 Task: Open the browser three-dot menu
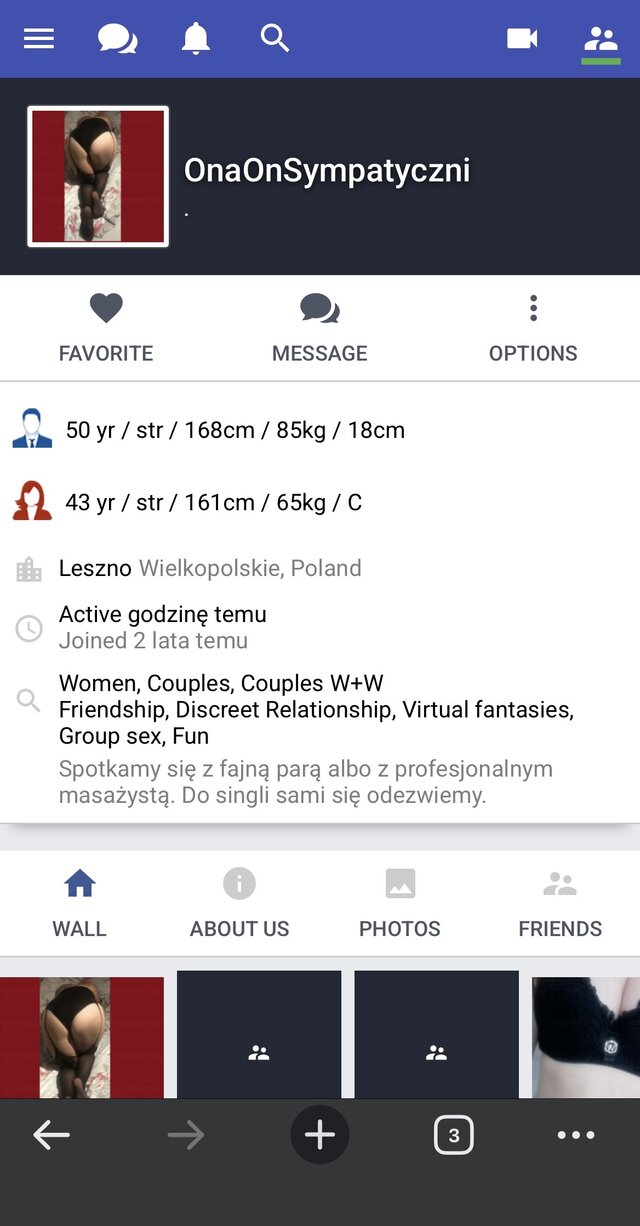coord(576,1135)
